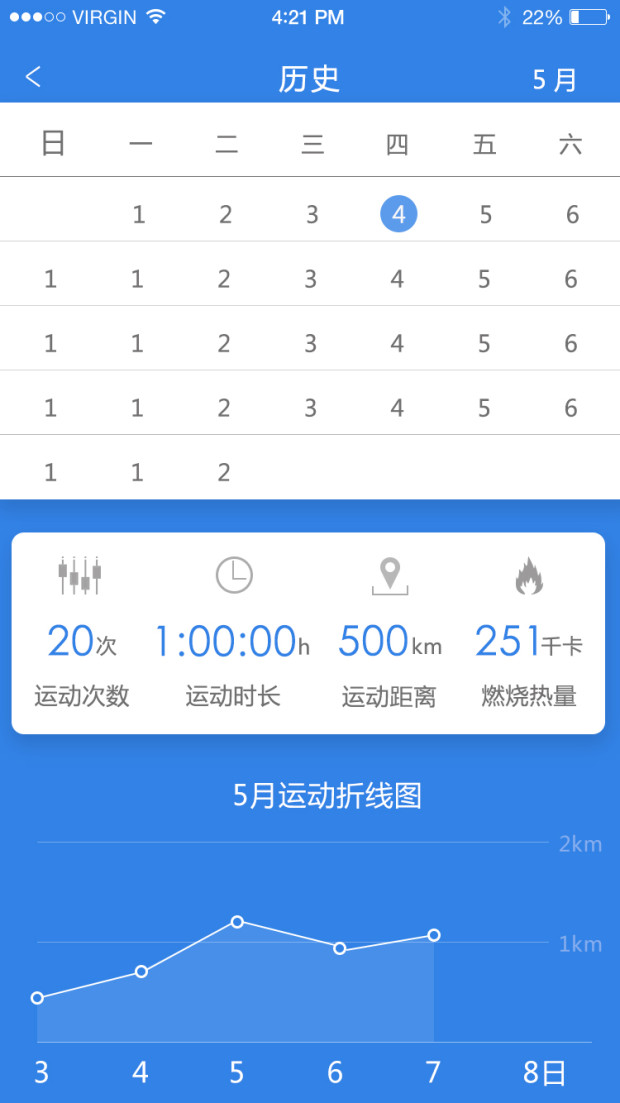Select the highlighted date 4
Screen dimensions: 620x1103
coord(398,214)
